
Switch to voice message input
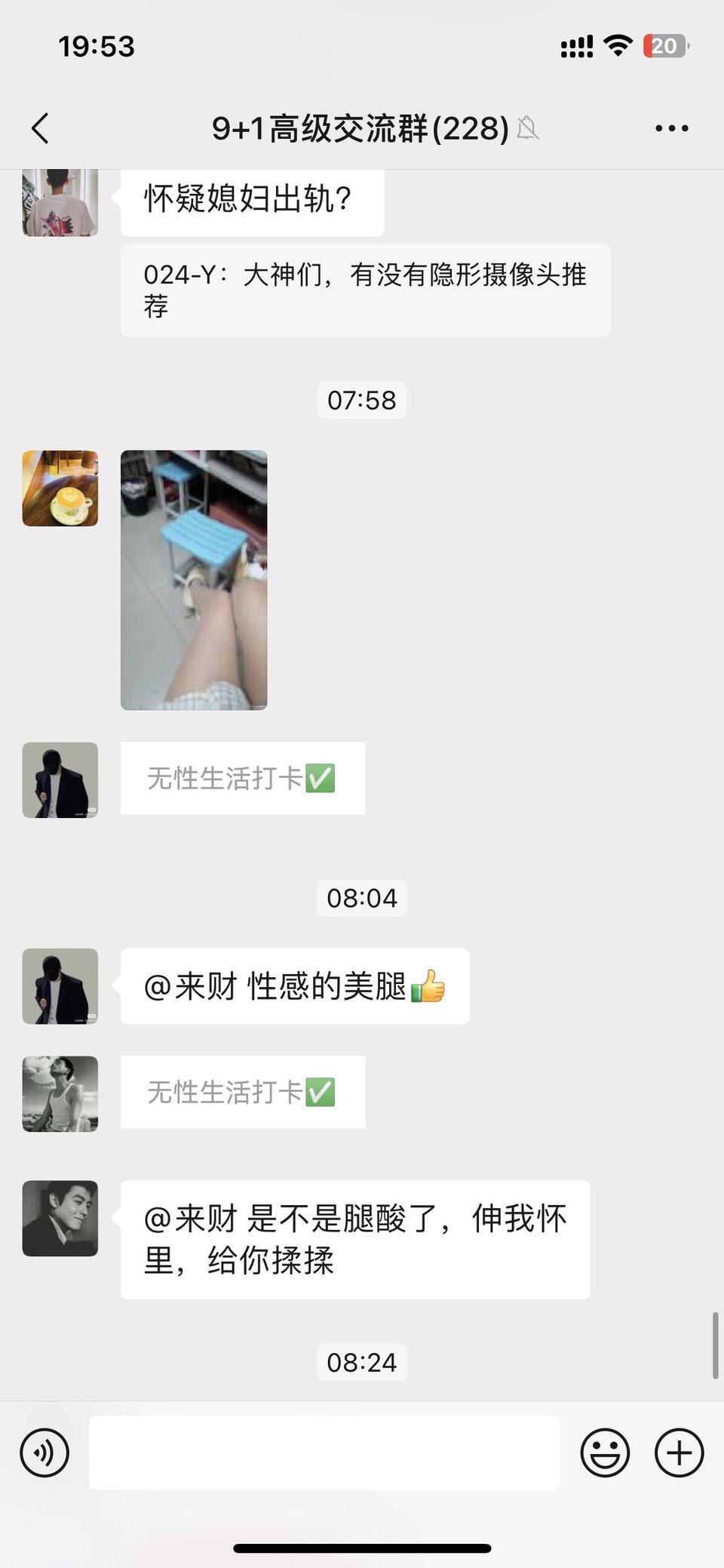click(x=44, y=1453)
